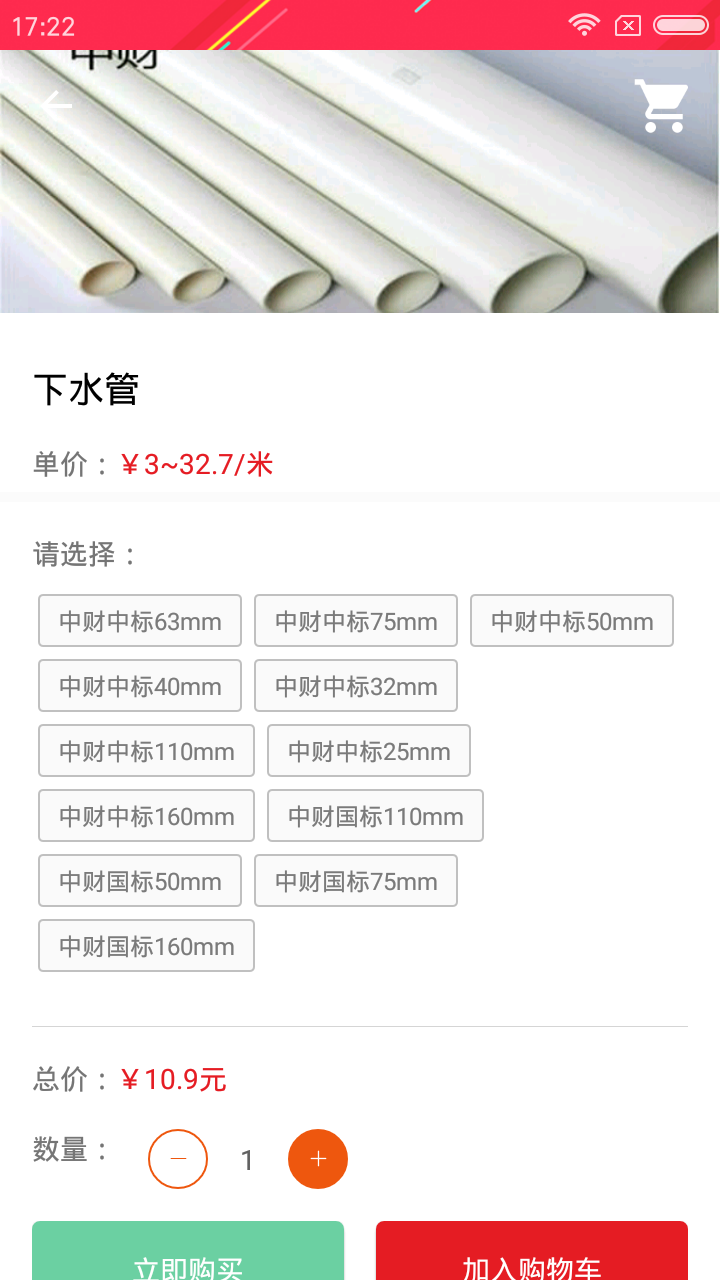The image size is (720, 1280).
Task: Pick the 中财中标25mm pipe size
Action: coord(368,750)
